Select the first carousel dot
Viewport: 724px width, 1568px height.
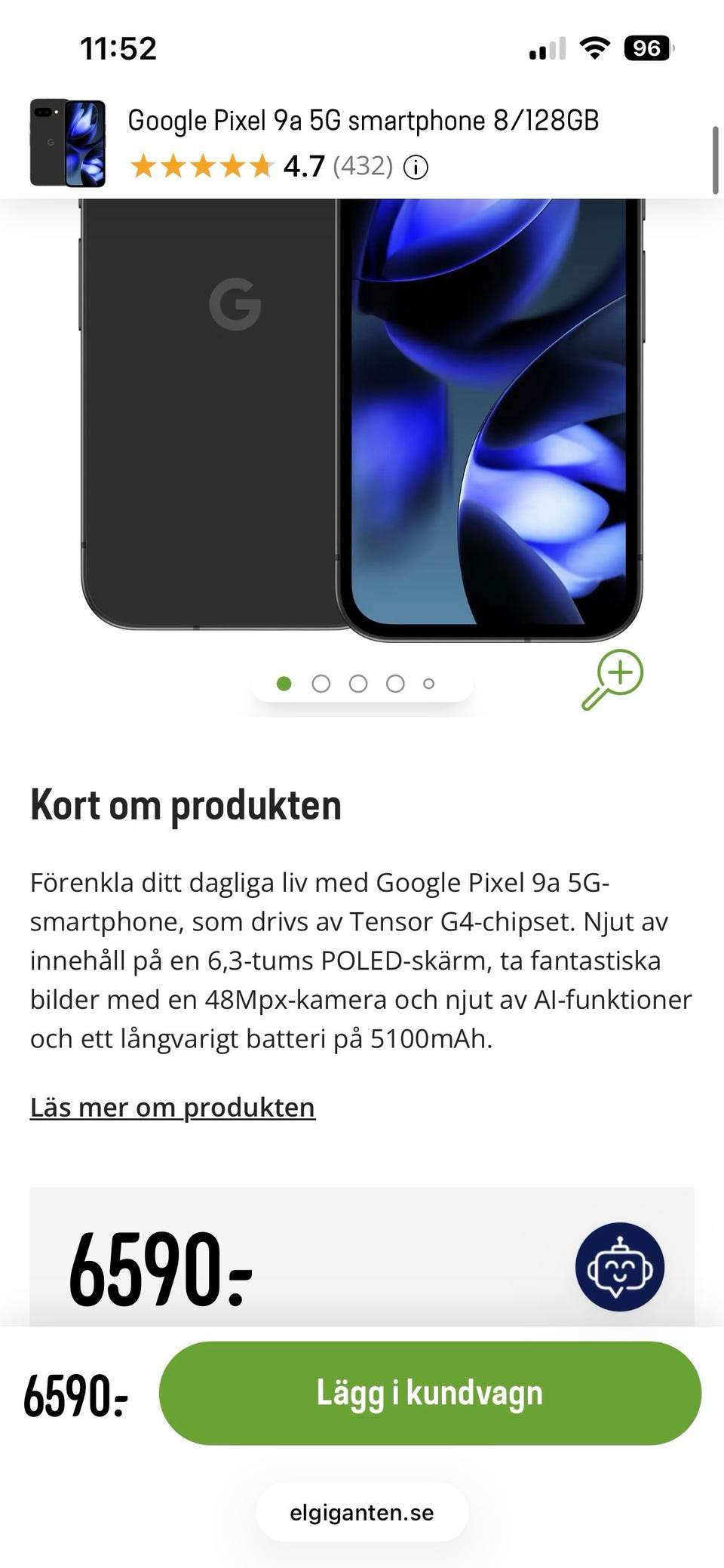[284, 681]
